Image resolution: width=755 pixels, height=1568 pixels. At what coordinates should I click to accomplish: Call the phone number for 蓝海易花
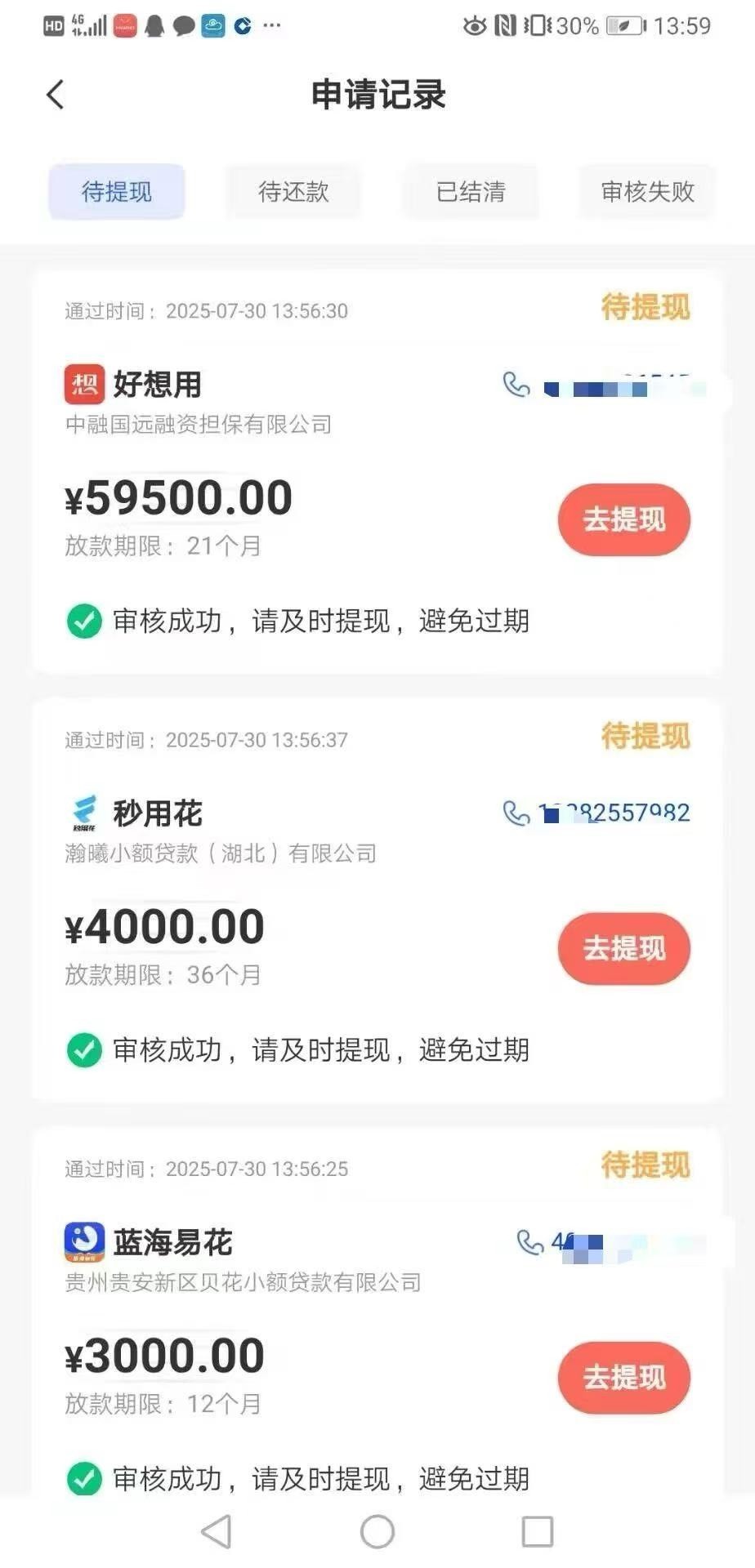[x=611, y=1243]
